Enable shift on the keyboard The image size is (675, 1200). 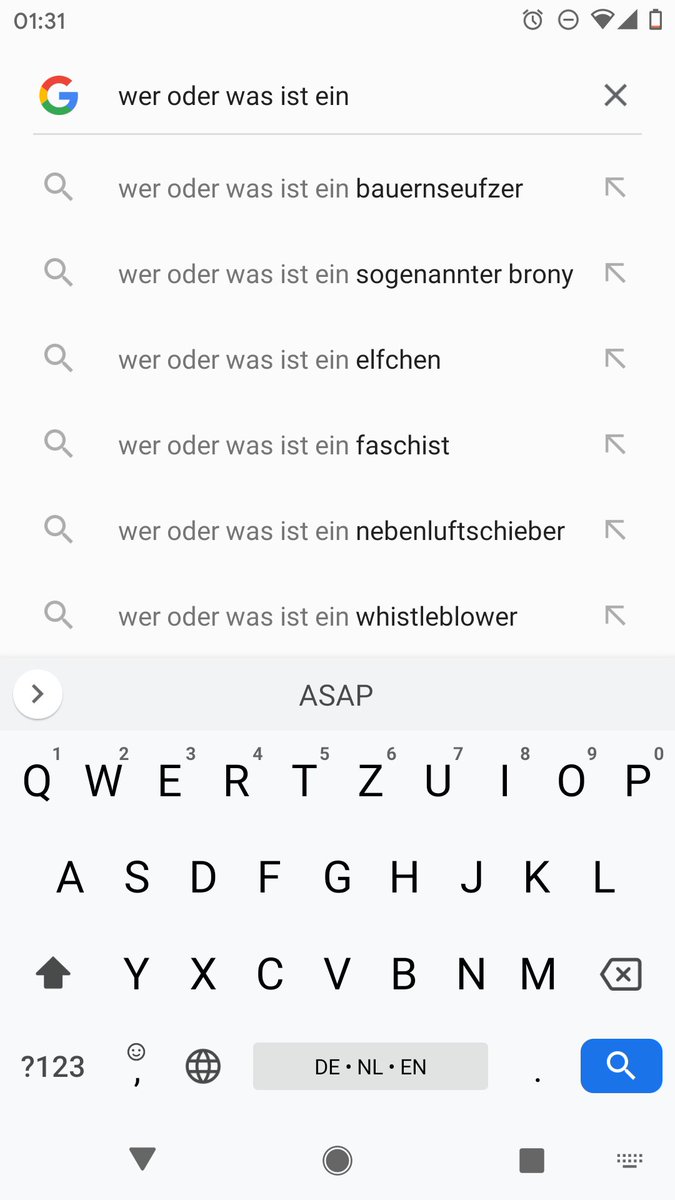click(53, 974)
